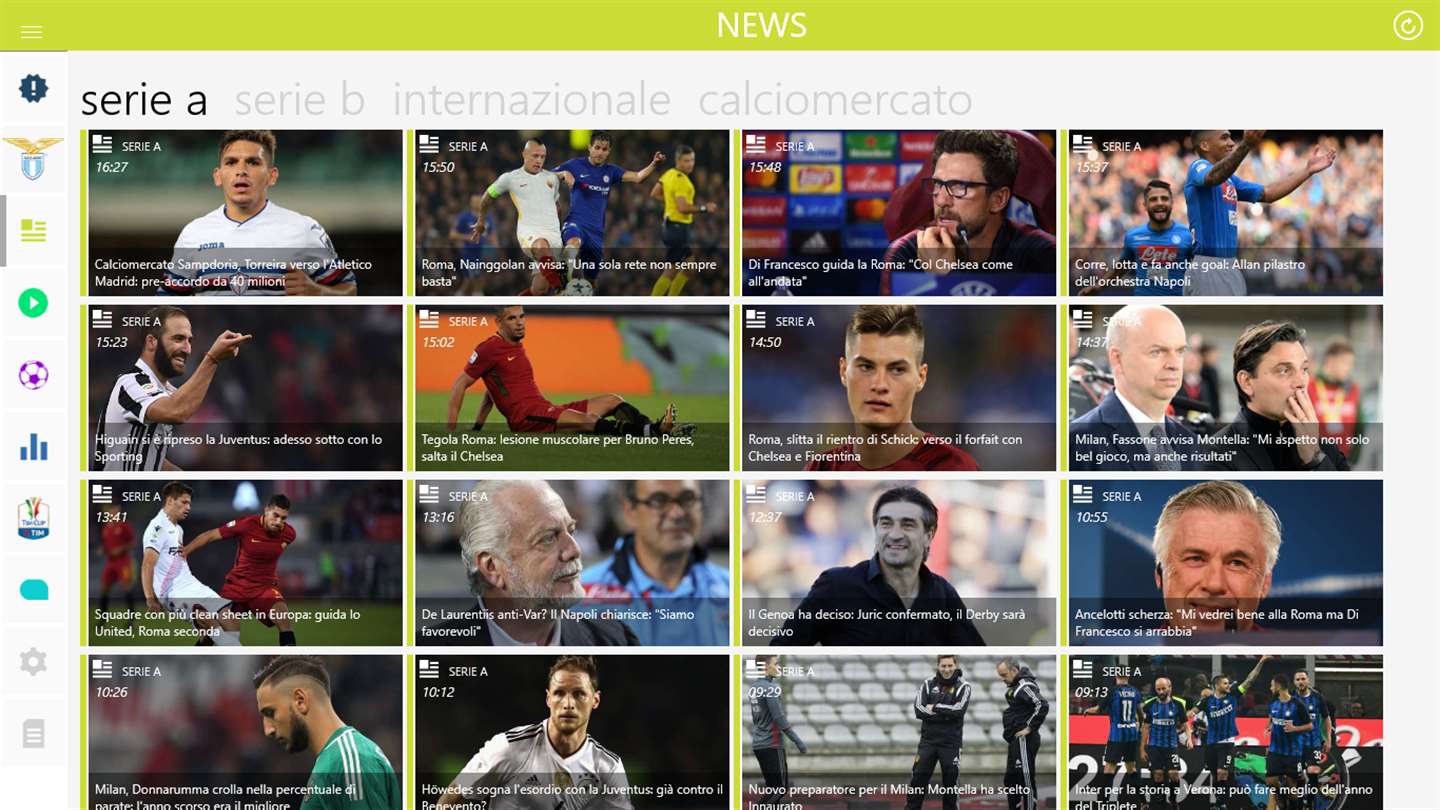Refresh the news feed

click(1408, 26)
